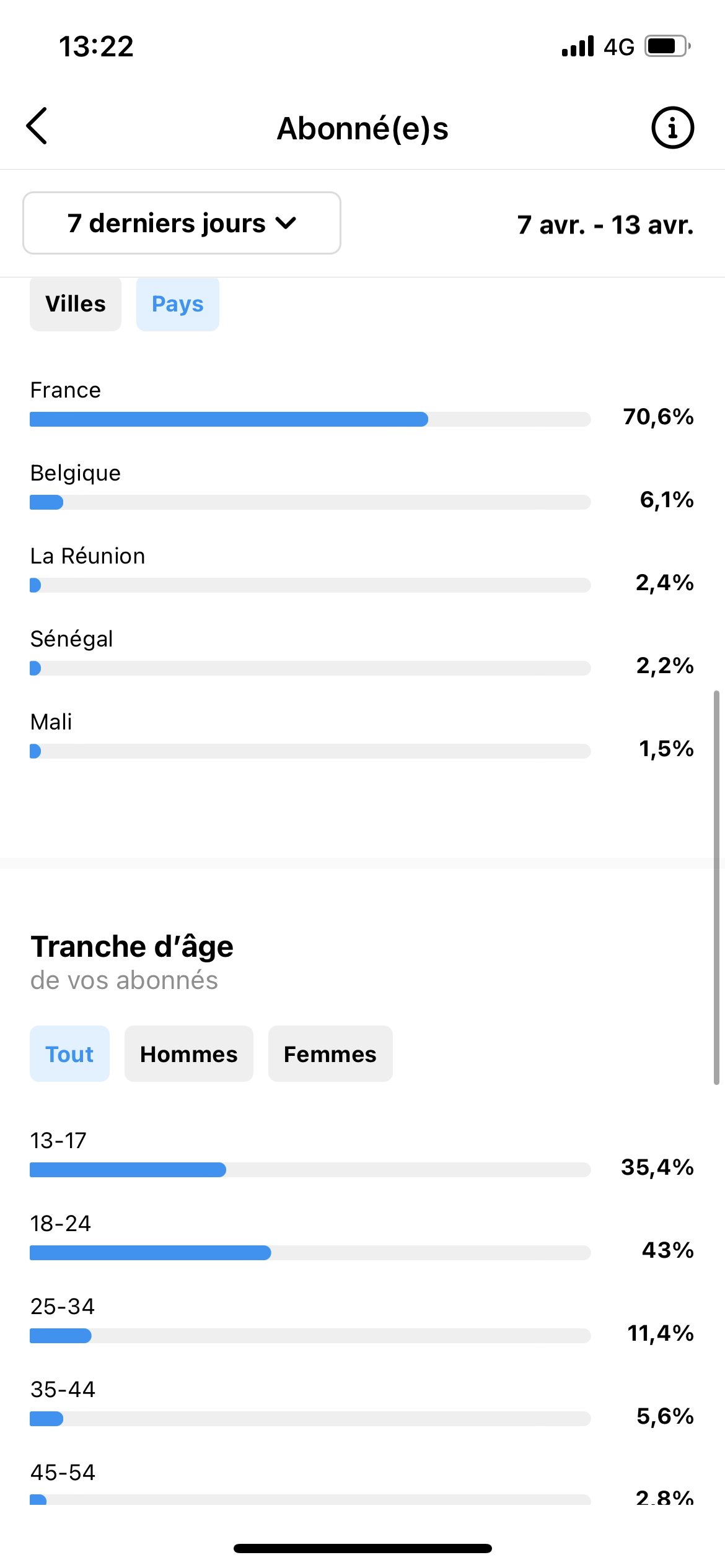Switch to the Villes tab

coord(76,304)
